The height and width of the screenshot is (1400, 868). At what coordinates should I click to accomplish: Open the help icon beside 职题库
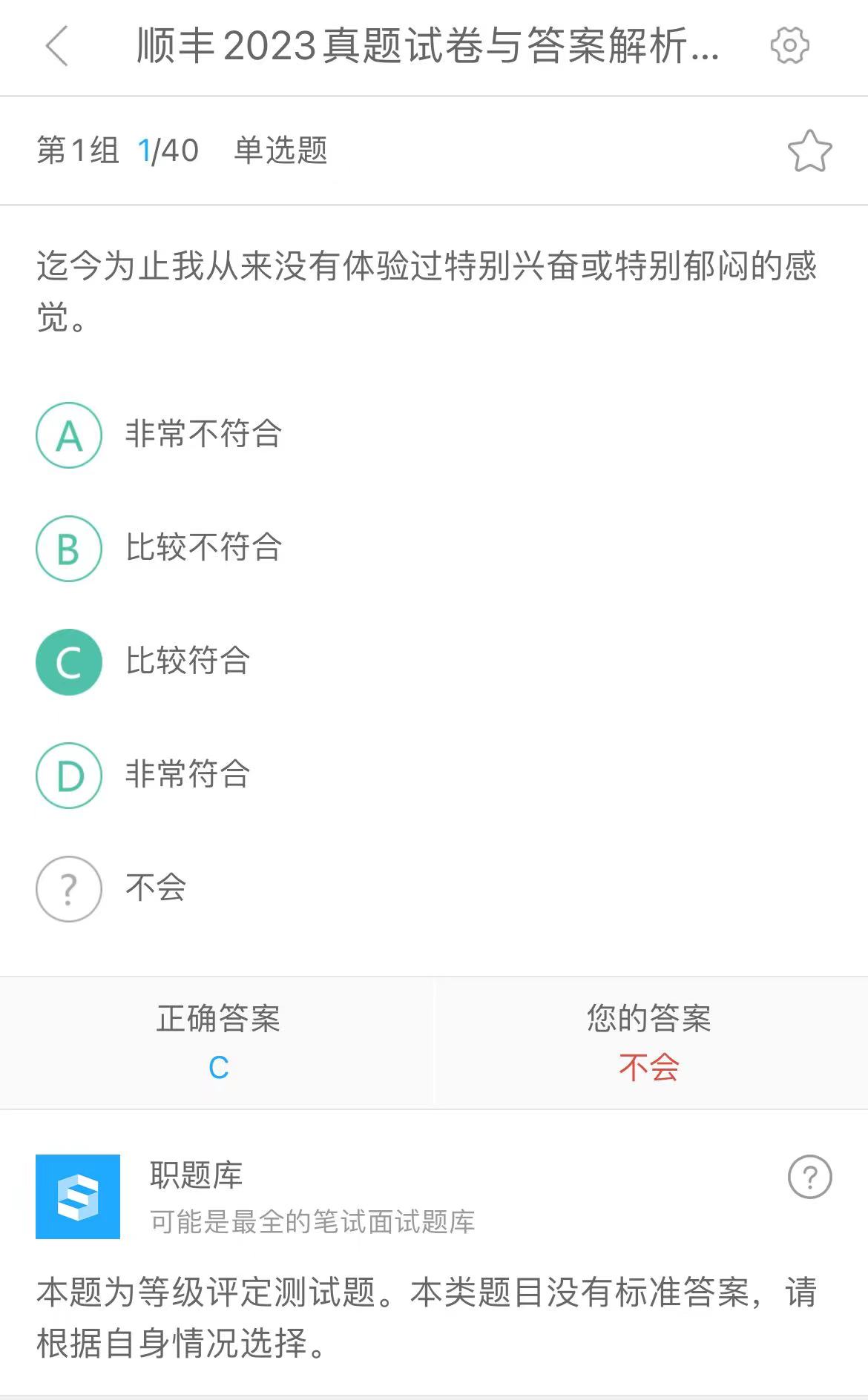pyautogui.click(x=809, y=1176)
